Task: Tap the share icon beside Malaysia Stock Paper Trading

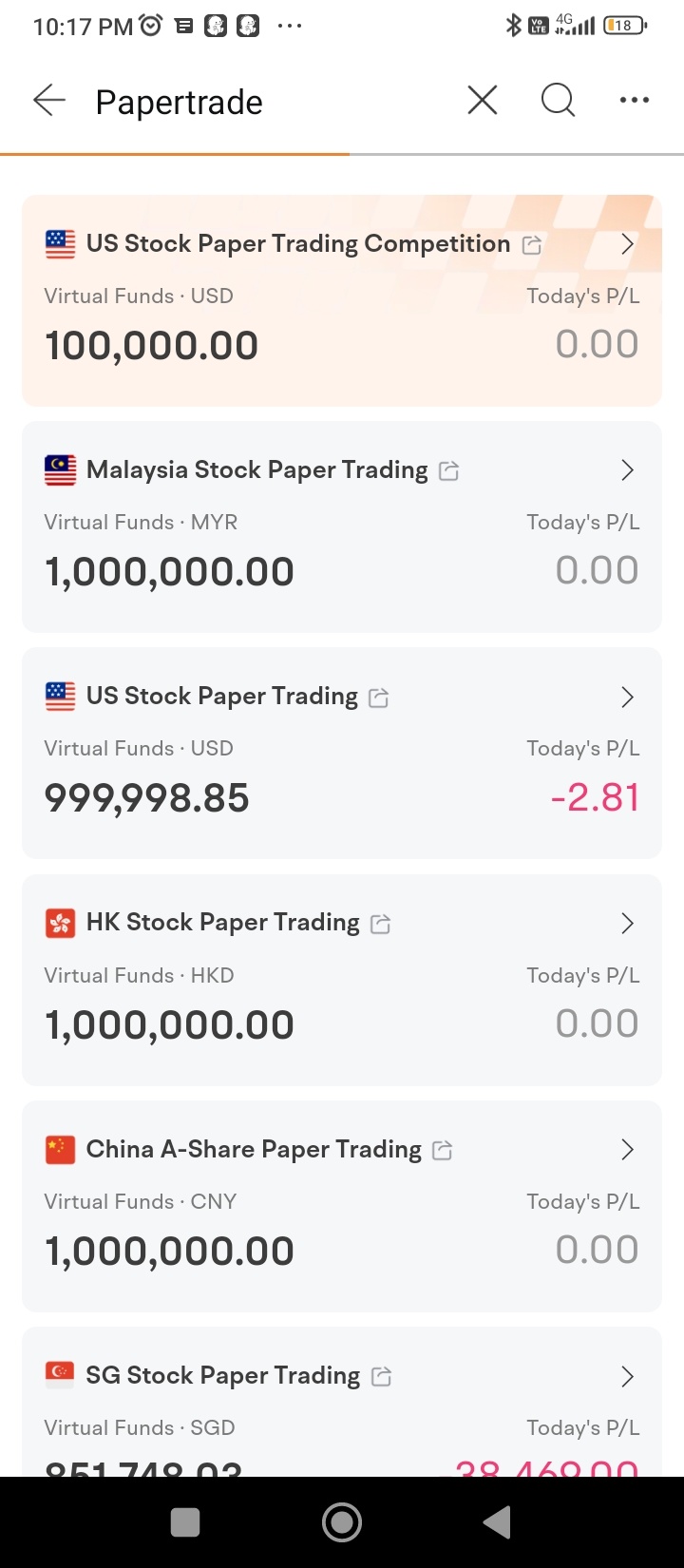Action: [449, 471]
